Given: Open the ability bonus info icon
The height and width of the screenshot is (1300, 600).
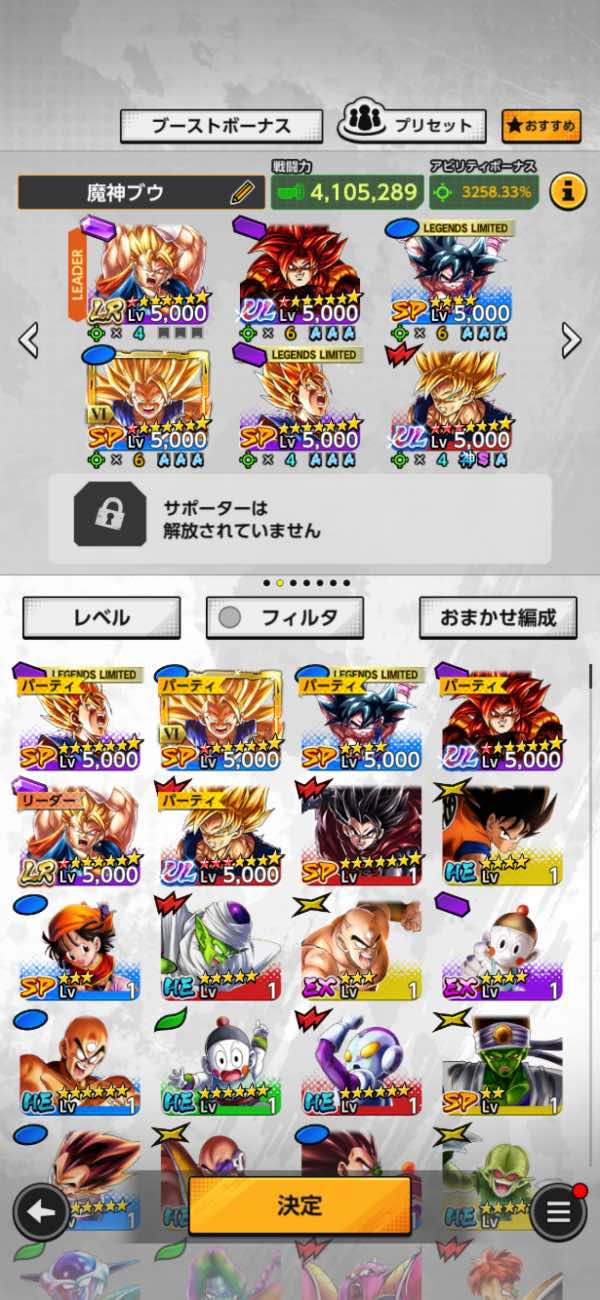Looking at the screenshot, I should 567,190.
